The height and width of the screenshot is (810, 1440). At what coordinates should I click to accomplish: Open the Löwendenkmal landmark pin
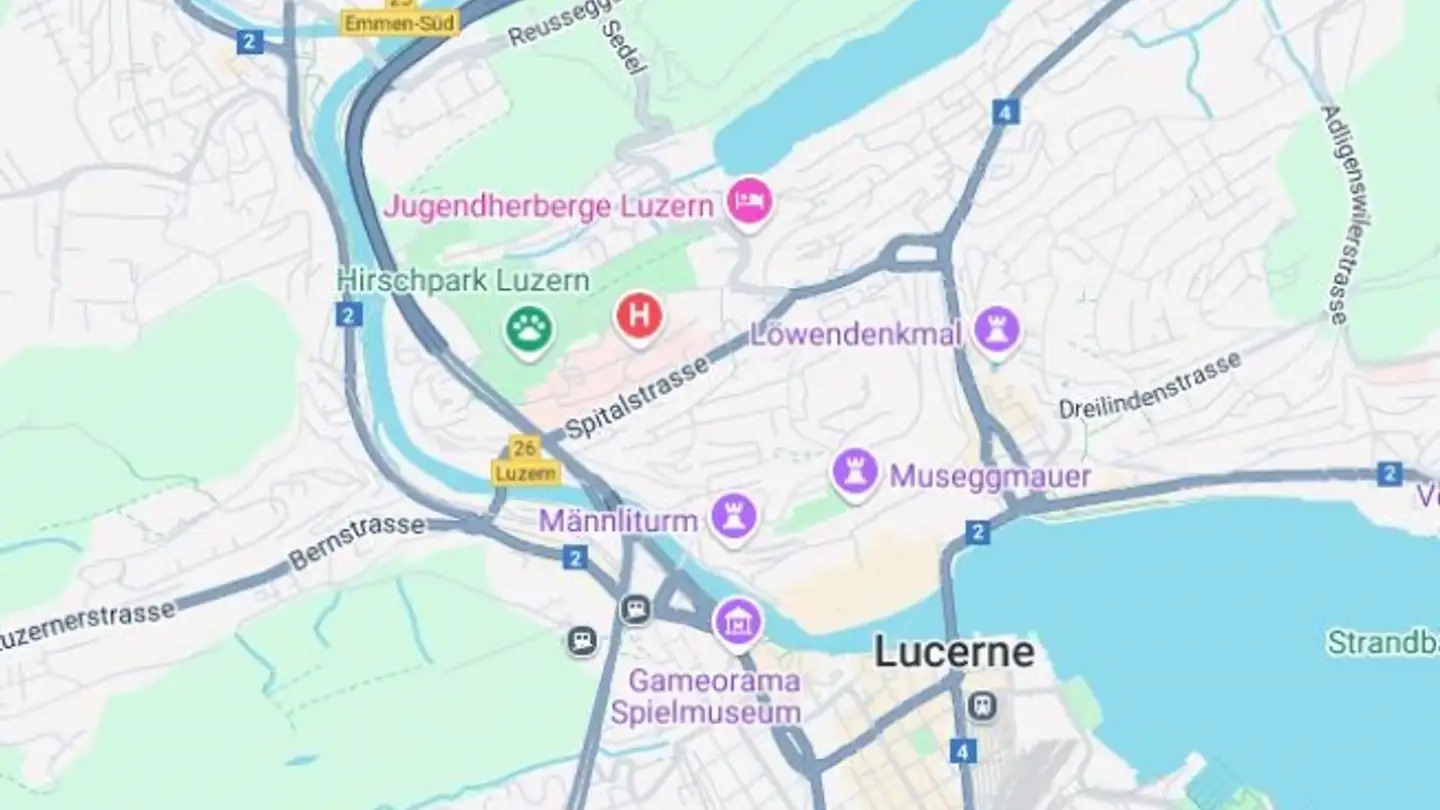(x=997, y=329)
